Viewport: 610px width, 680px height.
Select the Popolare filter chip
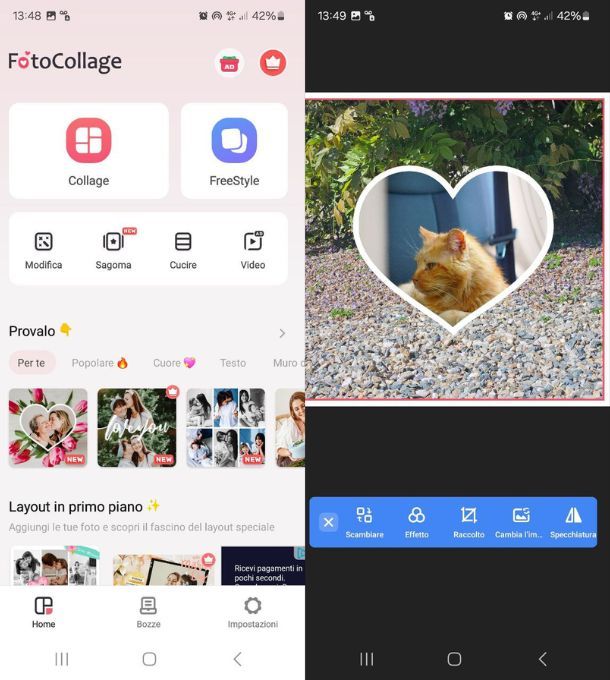(x=100, y=363)
